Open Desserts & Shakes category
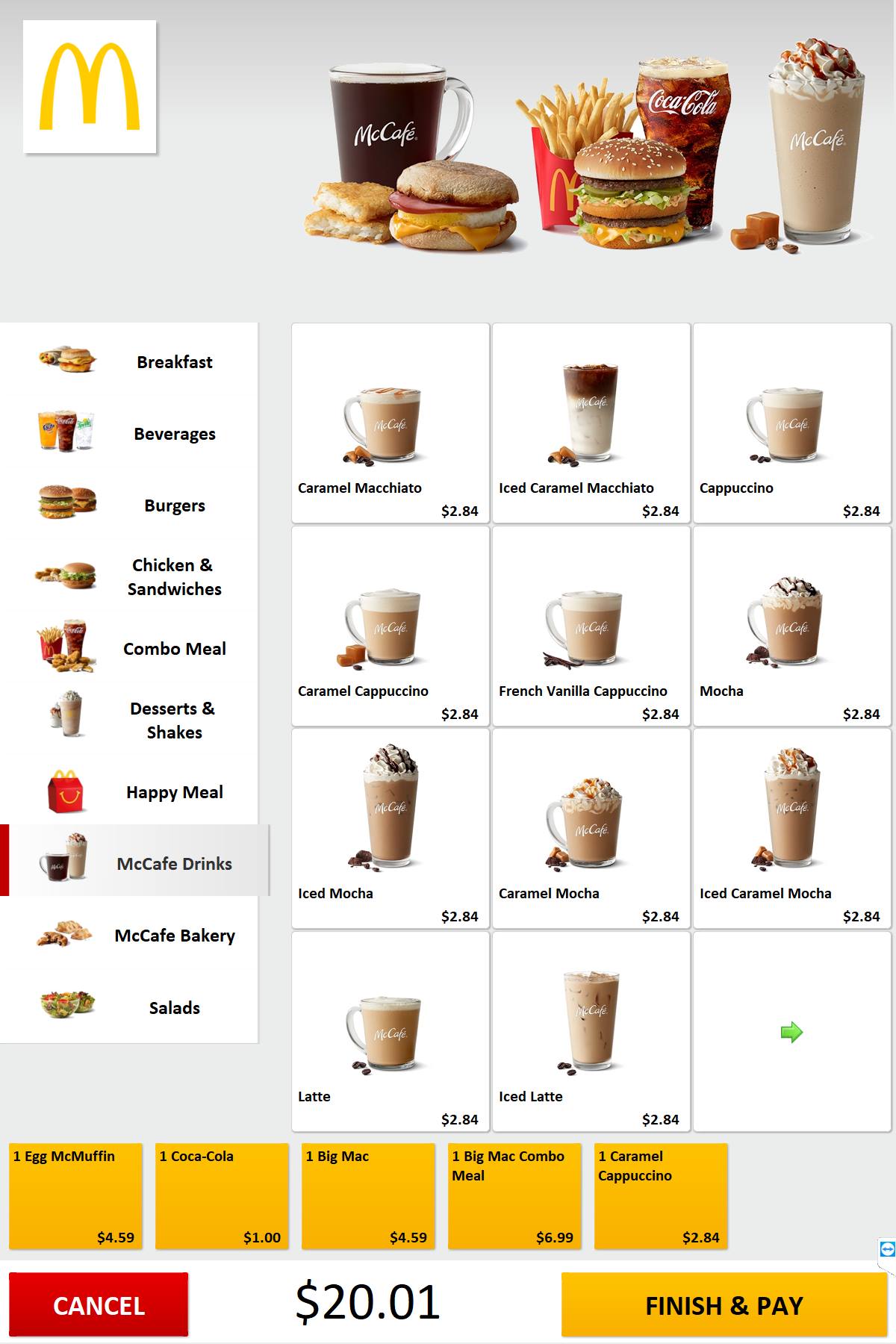The width and height of the screenshot is (896, 1344). [x=131, y=721]
